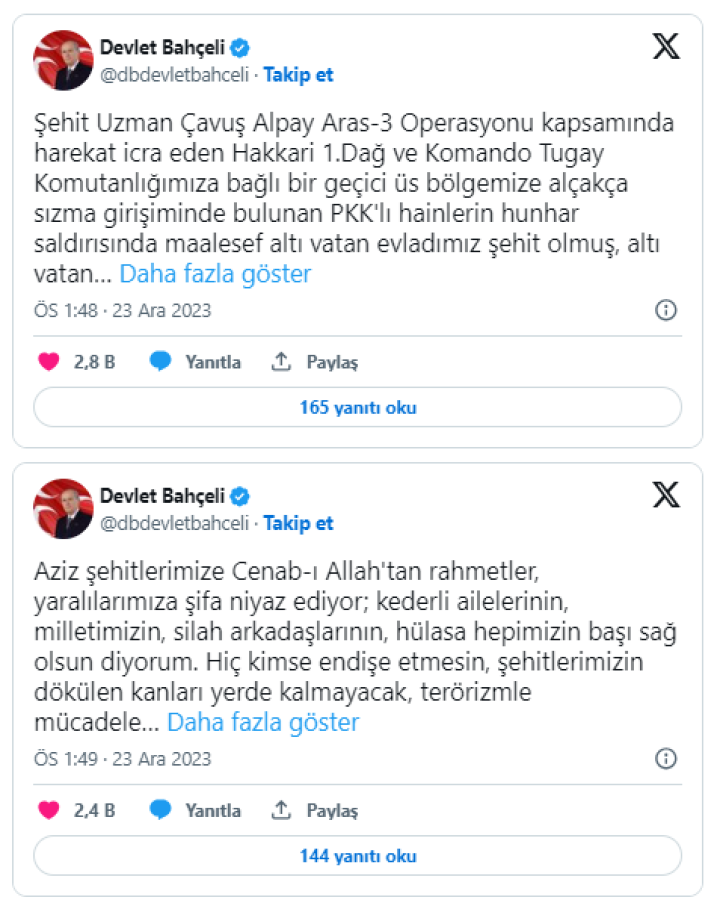Screen dimensions: 720x900
Task: Read the 165 replies
Action: click(x=357, y=408)
